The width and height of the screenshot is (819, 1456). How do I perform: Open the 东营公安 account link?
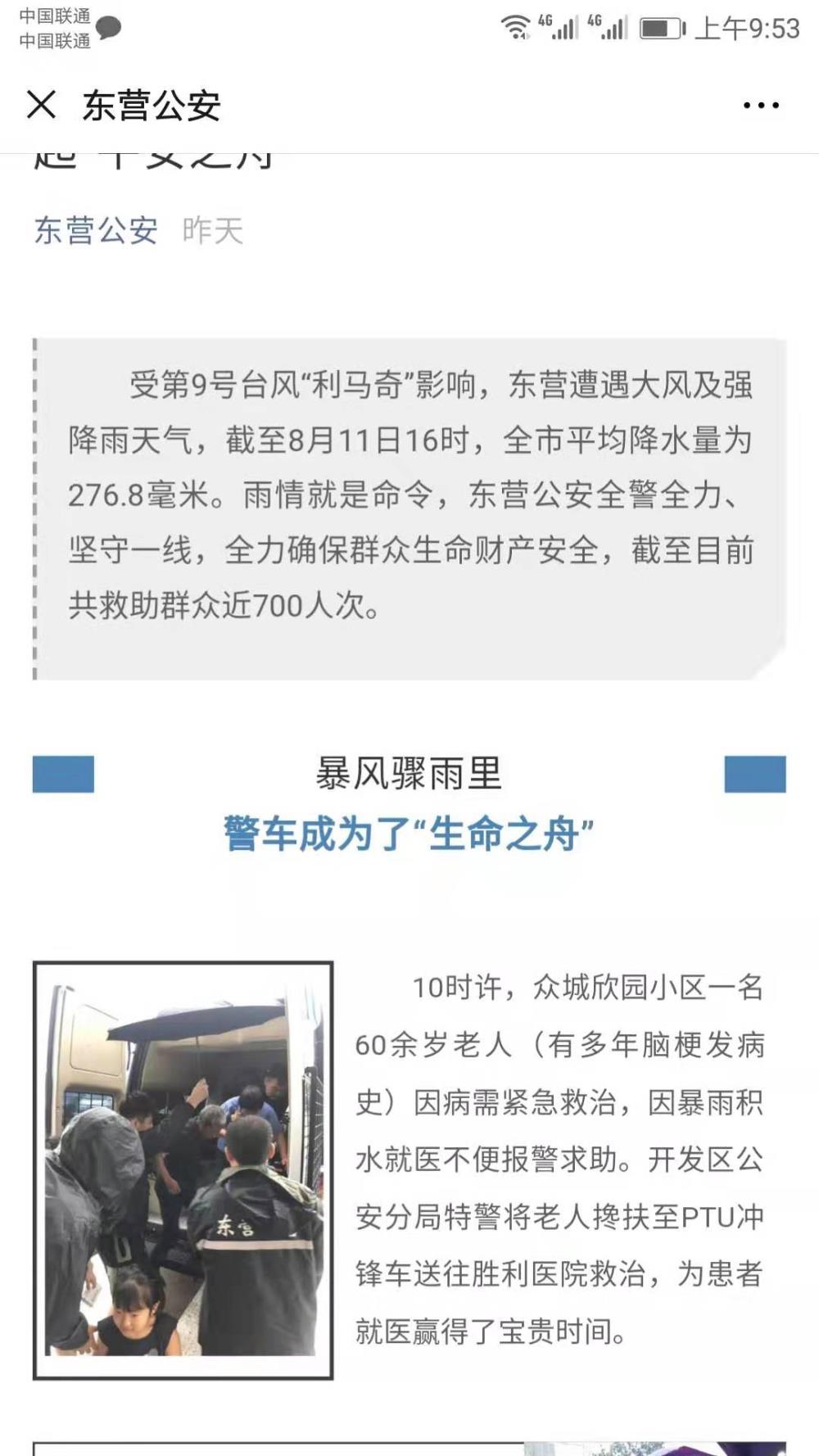96,230
